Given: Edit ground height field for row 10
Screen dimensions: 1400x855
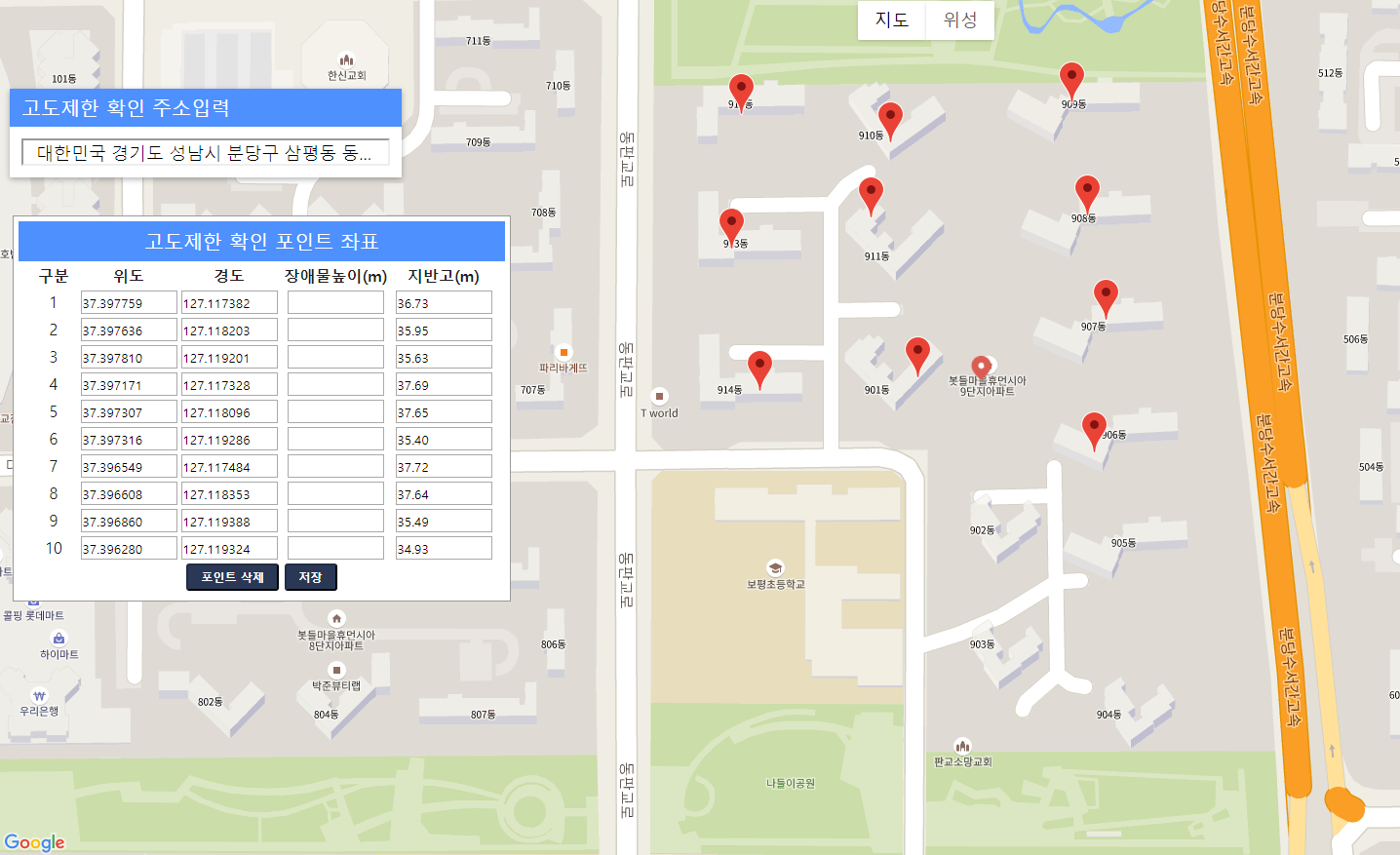Looking at the screenshot, I should point(444,549).
